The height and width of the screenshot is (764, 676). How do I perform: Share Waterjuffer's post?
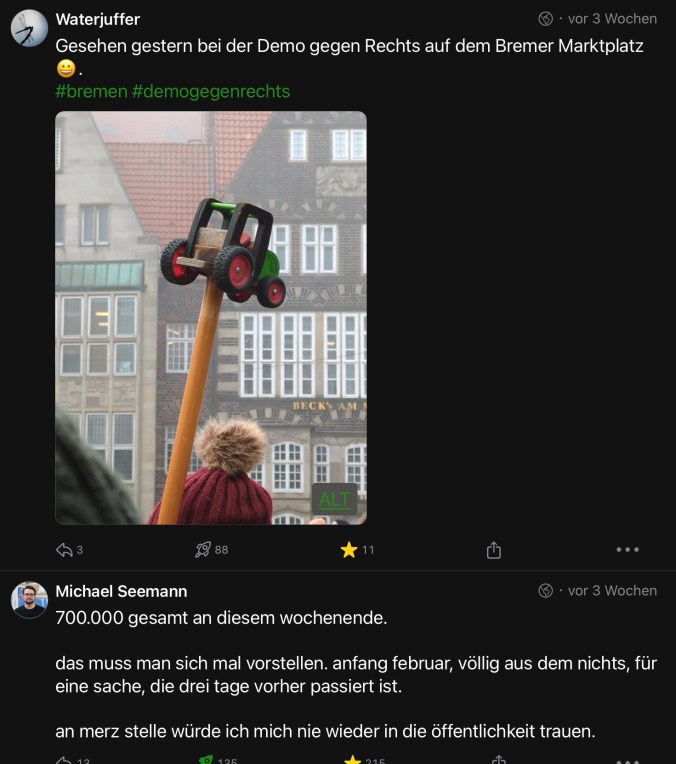493,550
